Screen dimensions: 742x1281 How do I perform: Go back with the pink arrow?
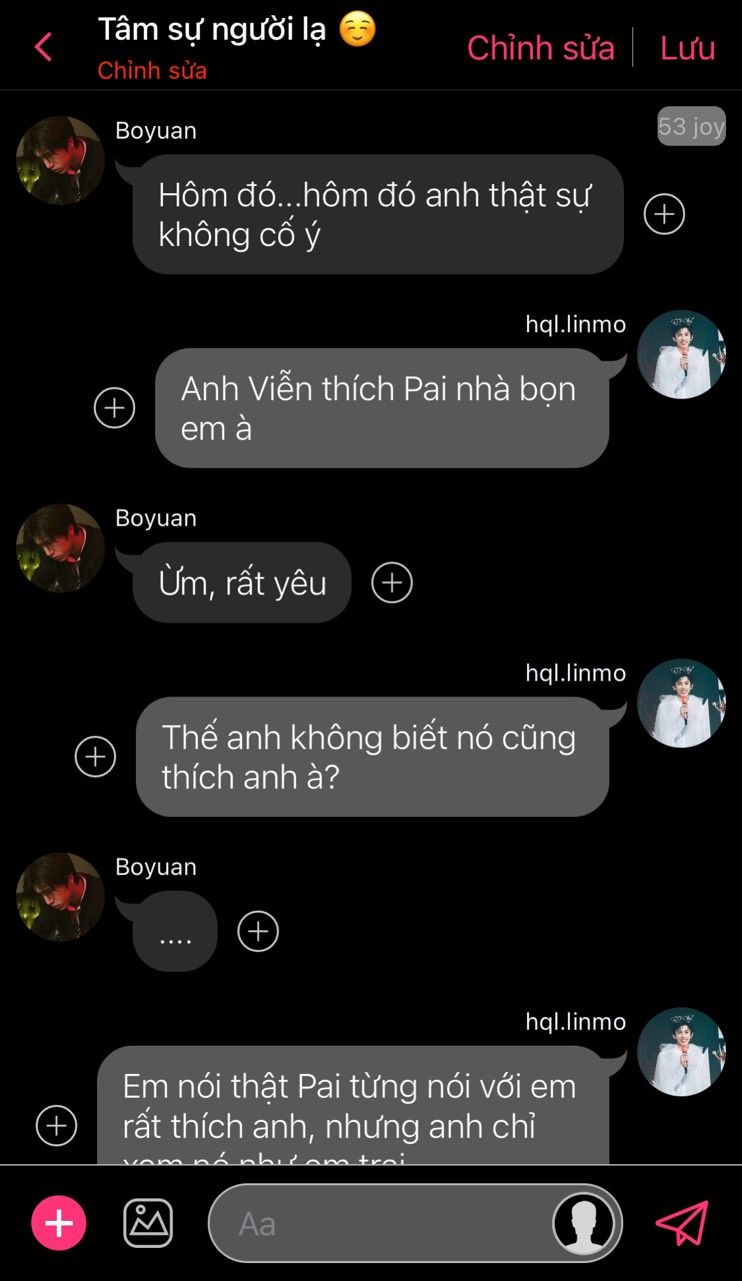pos(43,47)
